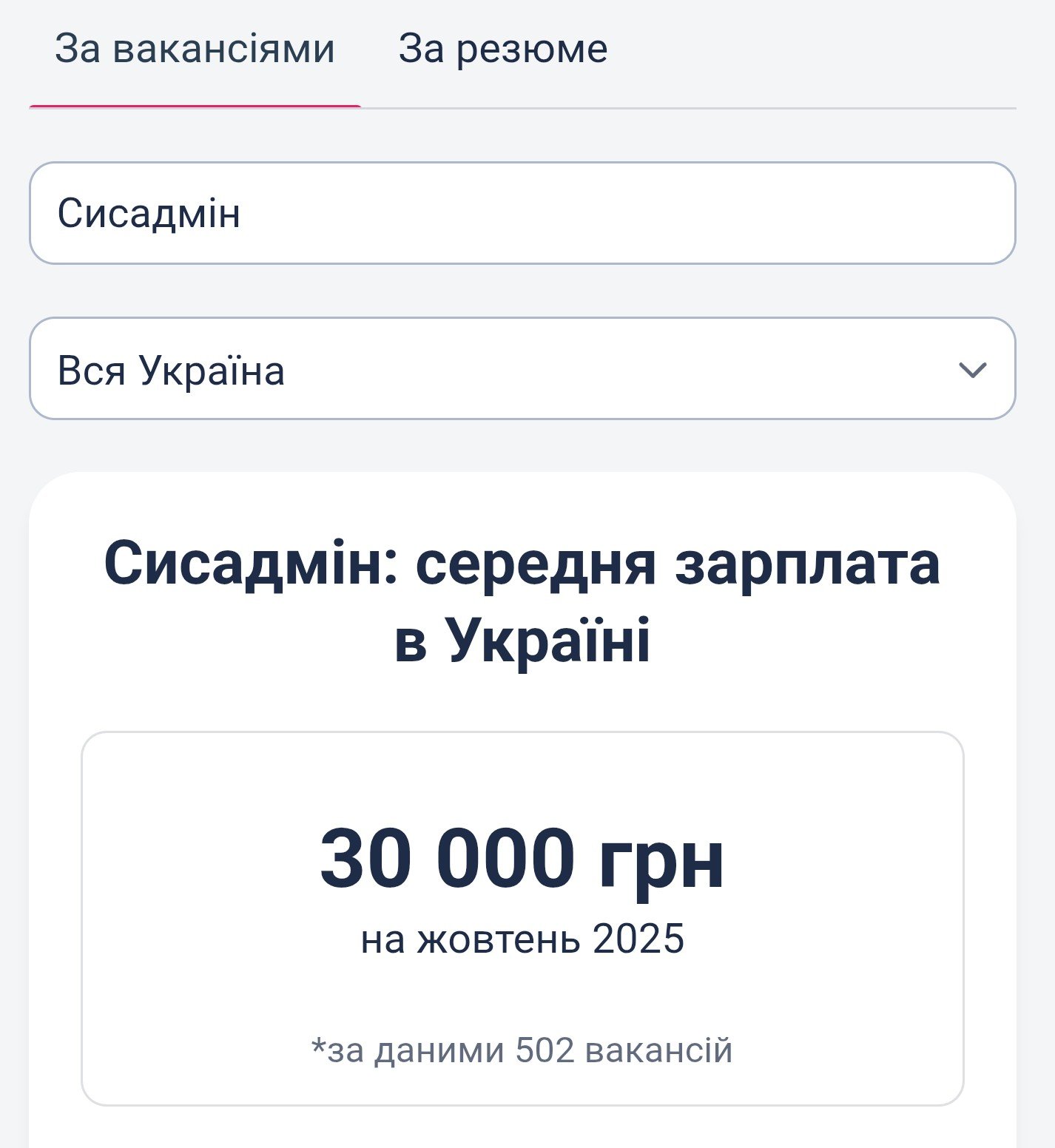The height and width of the screenshot is (1148, 1055).
Task: Expand the Вся Україна region dropdown
Action: pyautogui.click(x=522, y=369)
